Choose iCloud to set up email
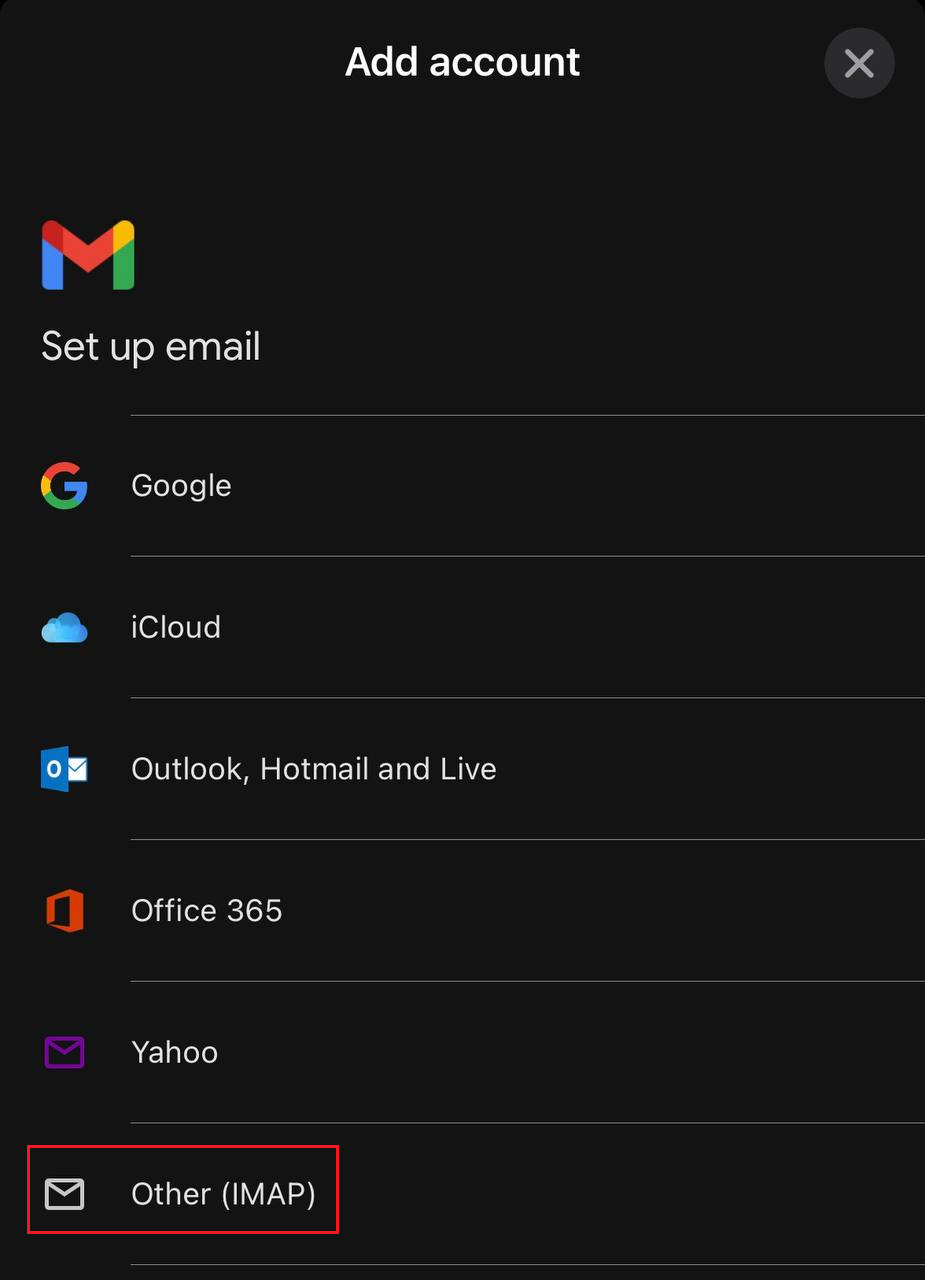925x1280 pixels. click(x=176, y=628)
